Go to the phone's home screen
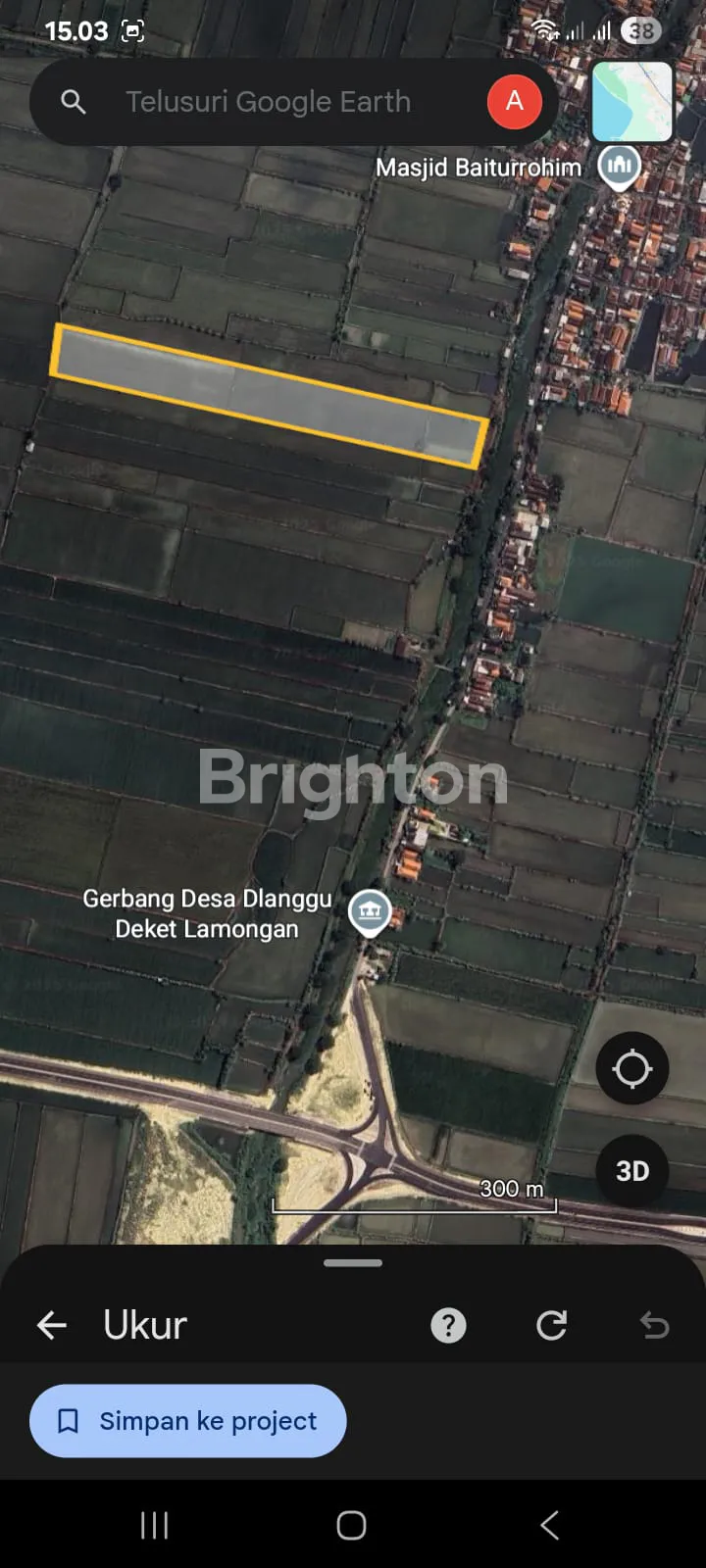Image resolution: width=706 pixels, height=1568 pixels. [352, 1525]
